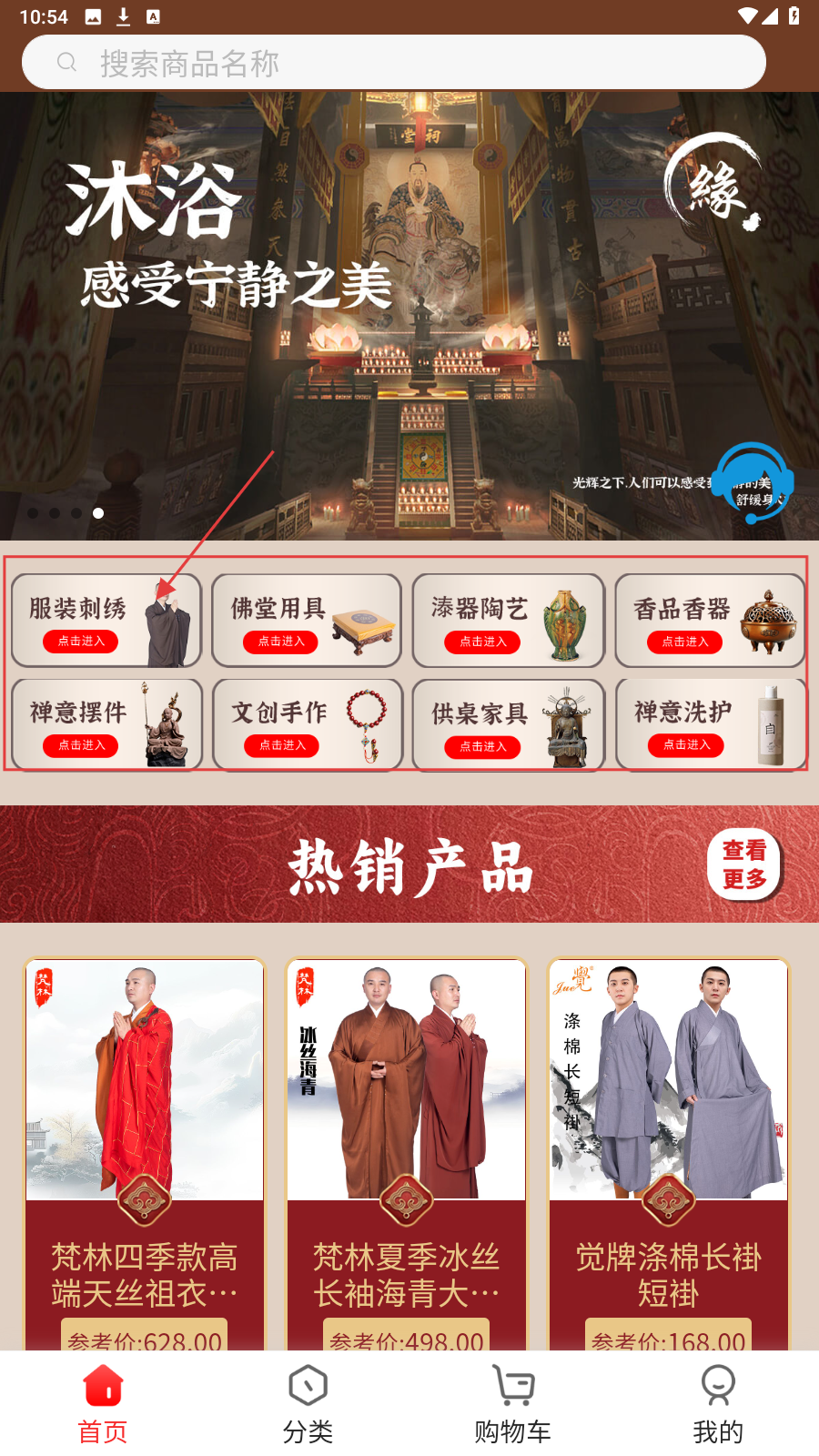Open the product name search box
The height and width of the screenshot is (1456, 819).
pos(393,63)
